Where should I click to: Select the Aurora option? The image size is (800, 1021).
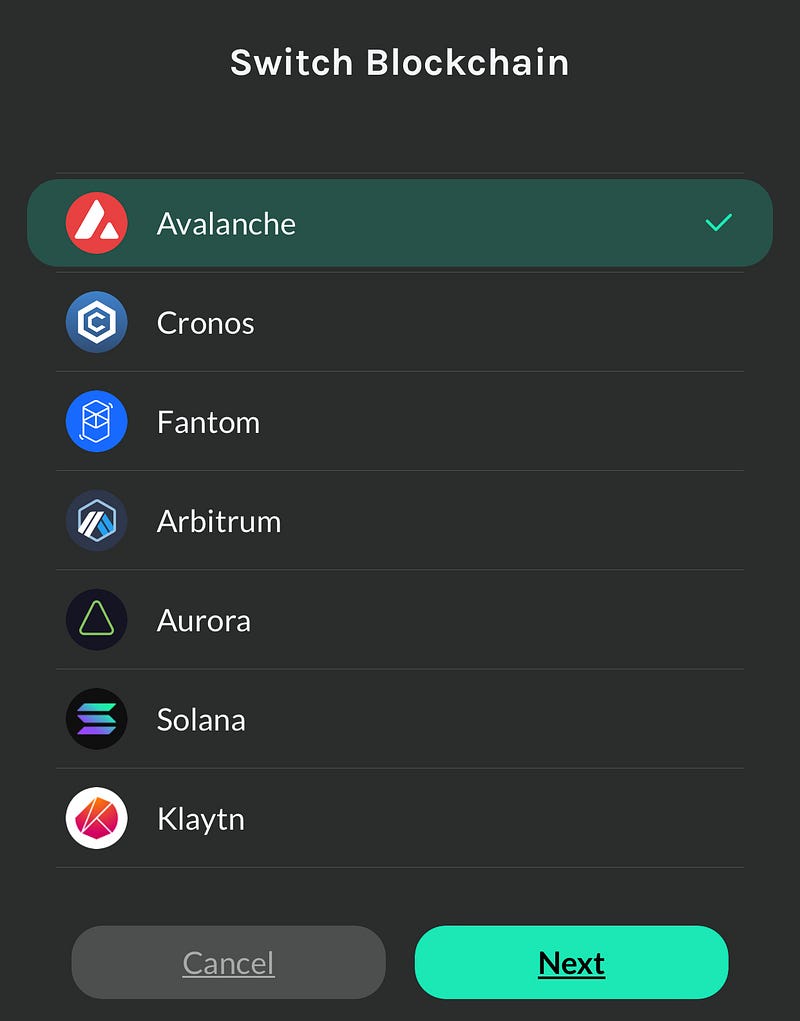point(399,619)
